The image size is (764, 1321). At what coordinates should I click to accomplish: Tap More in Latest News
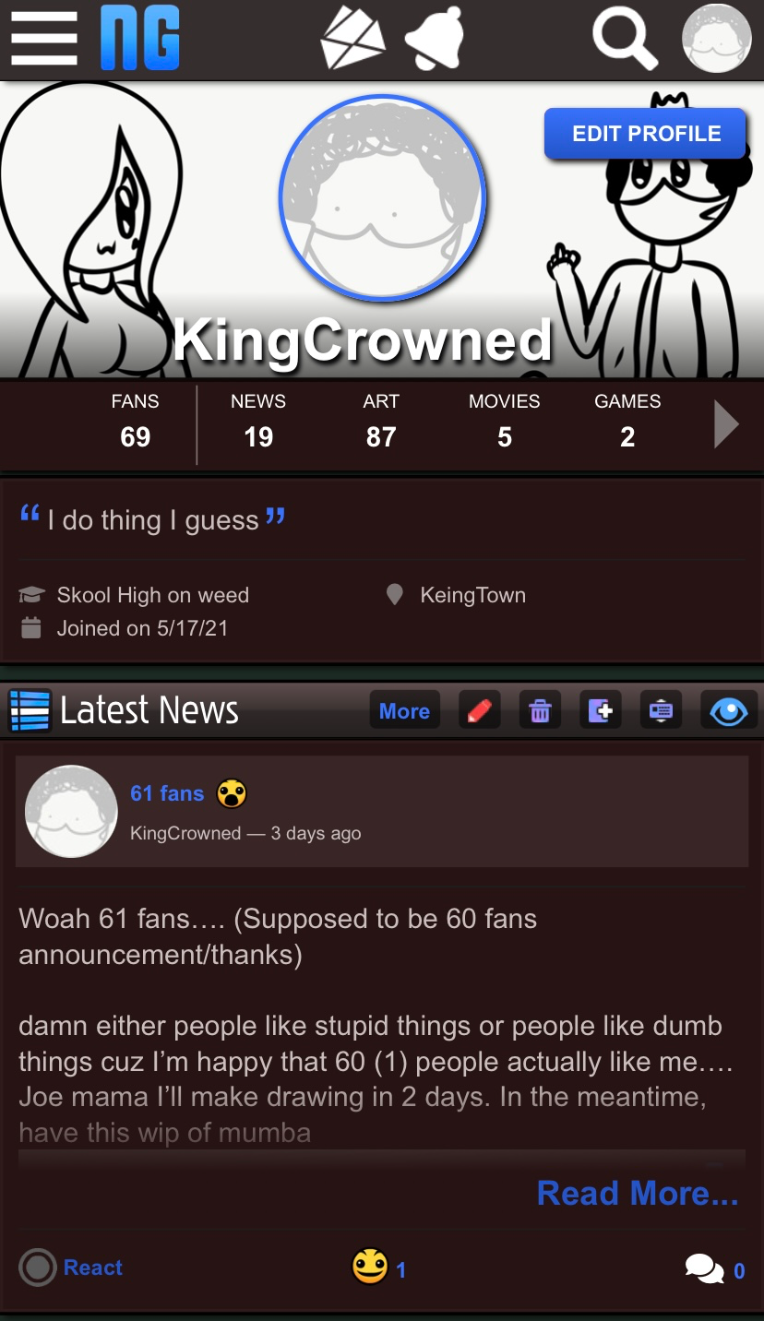pos(404,711)
